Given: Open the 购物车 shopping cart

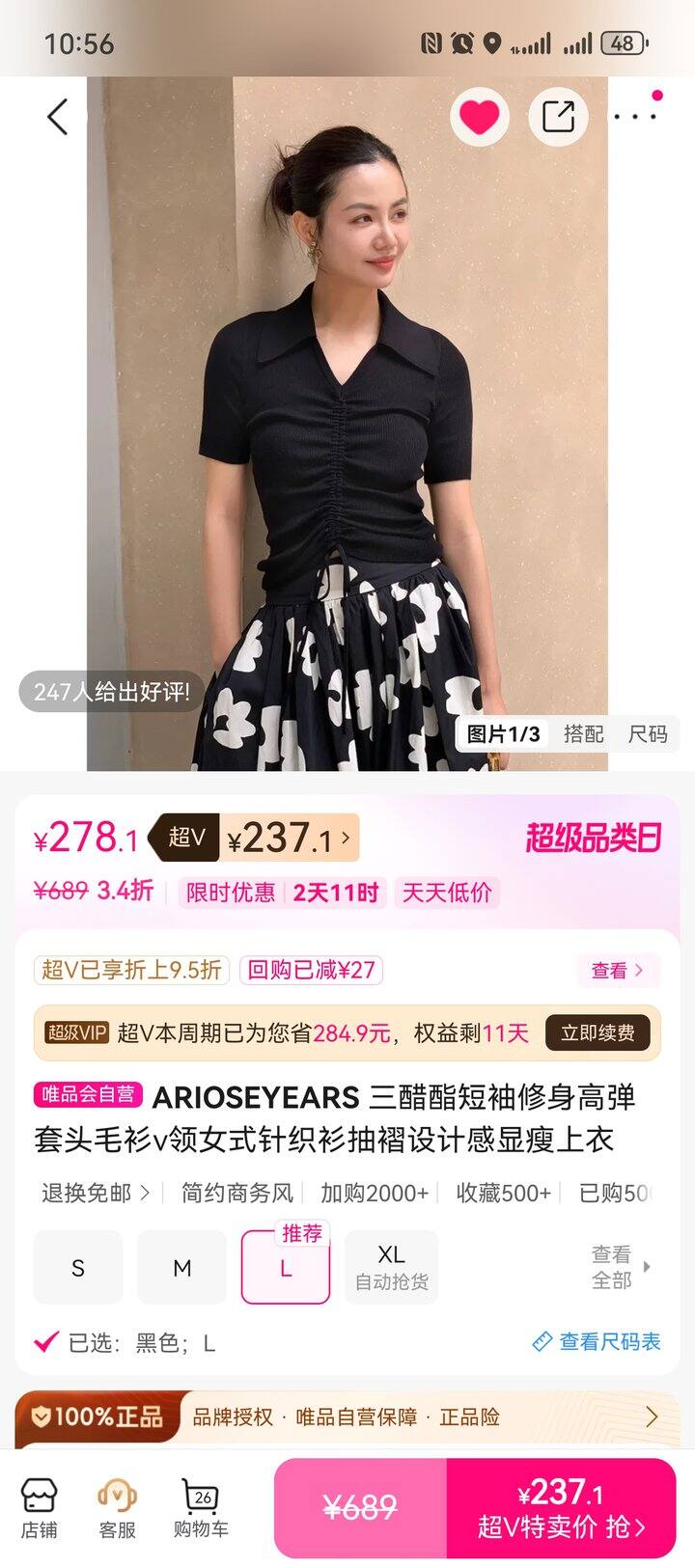Looking at the screenshot, I should [x=200, y=1508].
